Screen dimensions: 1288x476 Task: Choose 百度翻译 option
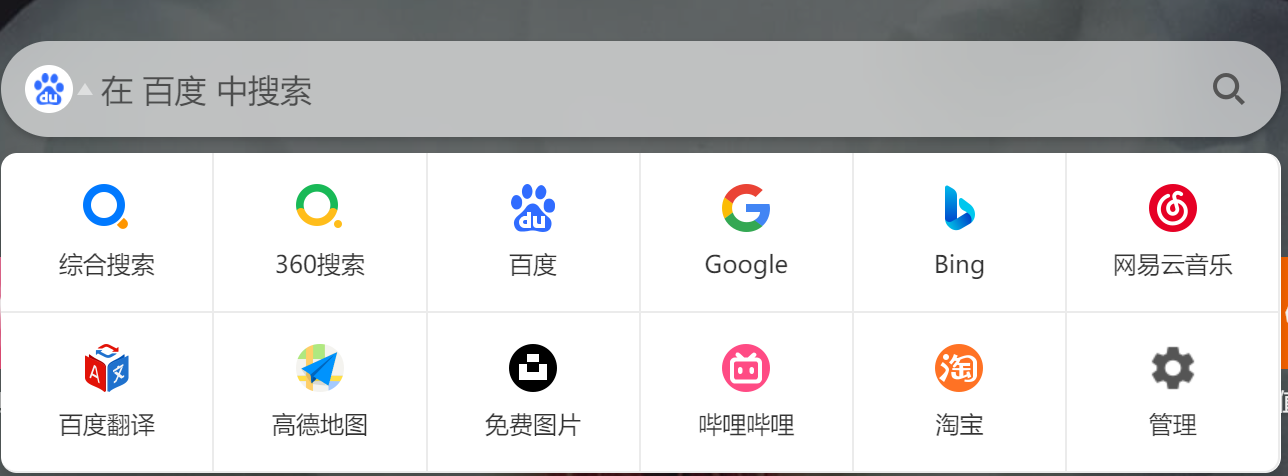[107, 392]
